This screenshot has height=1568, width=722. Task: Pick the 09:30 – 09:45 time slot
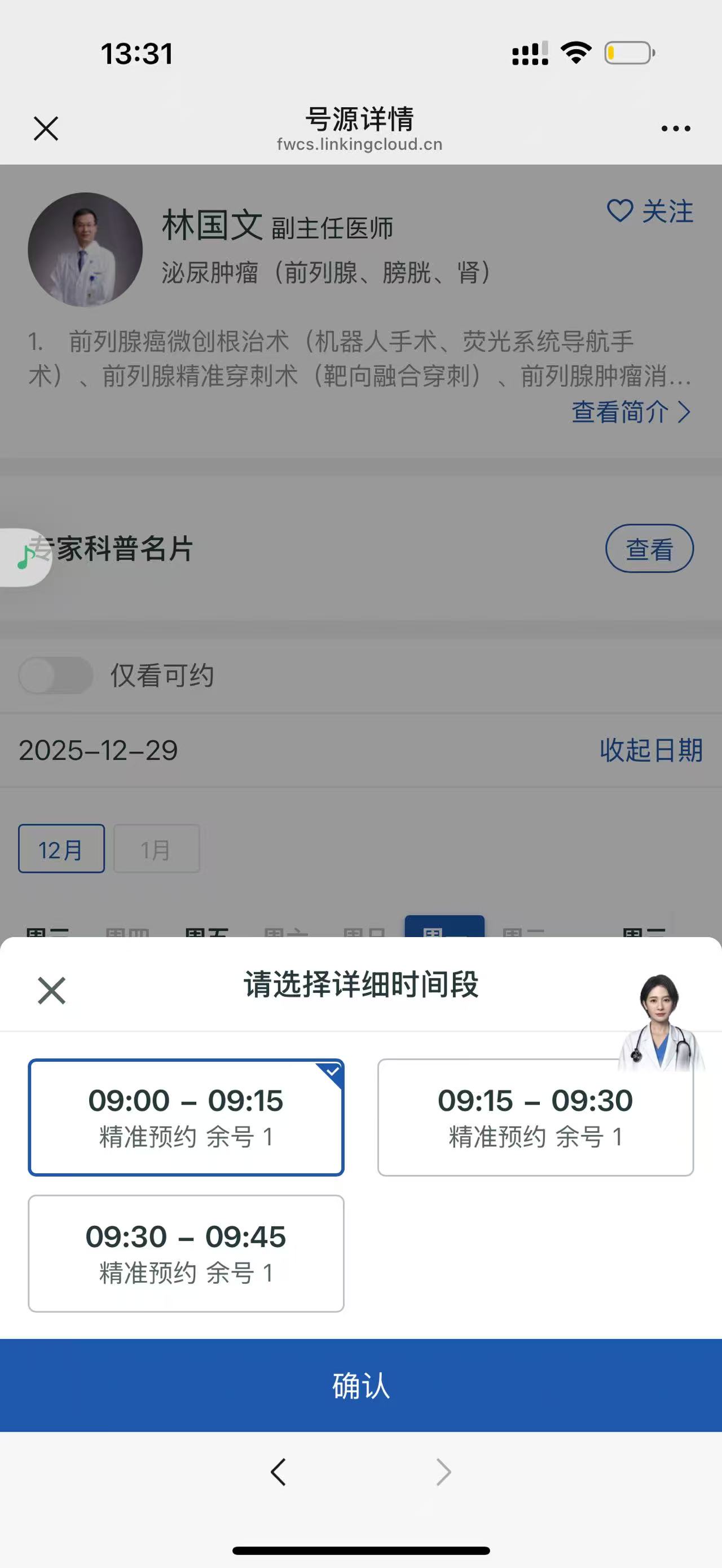coord(186,1253)
